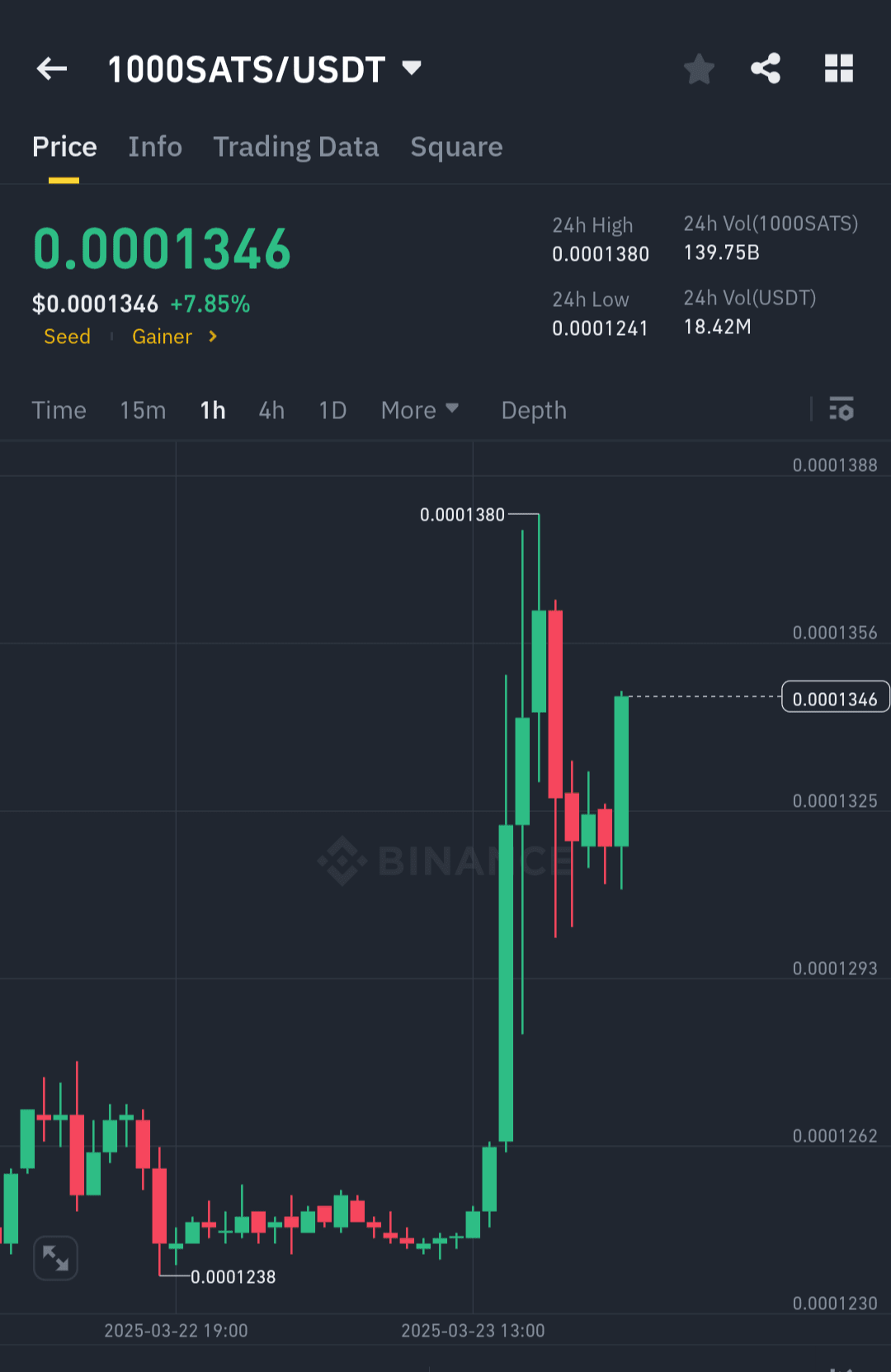Viewport: 891px width, 1372px height.
Task: Click the back arrow
Action: pos(51,68)
